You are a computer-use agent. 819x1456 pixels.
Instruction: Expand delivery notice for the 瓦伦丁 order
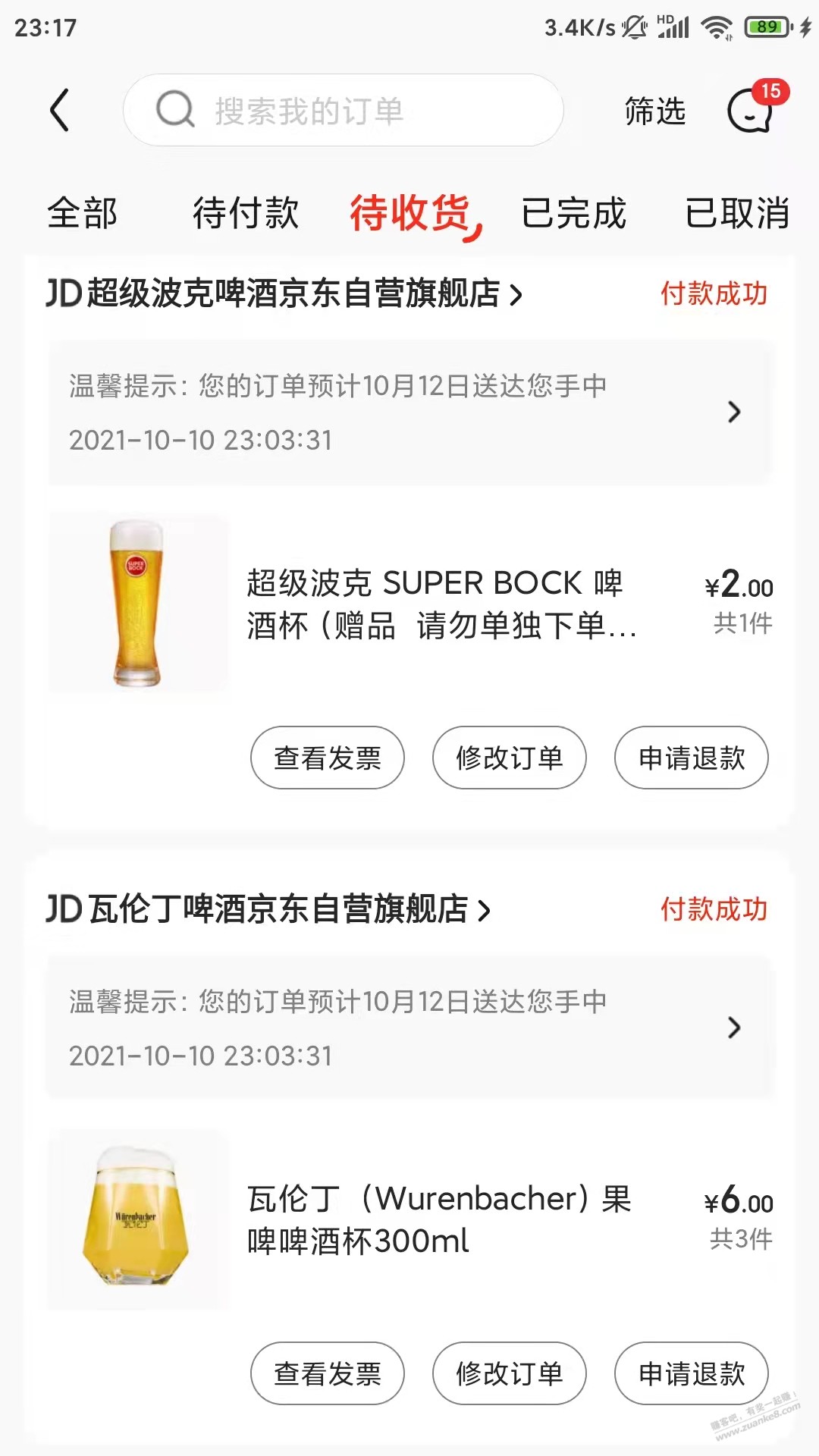pos(409,1028)
